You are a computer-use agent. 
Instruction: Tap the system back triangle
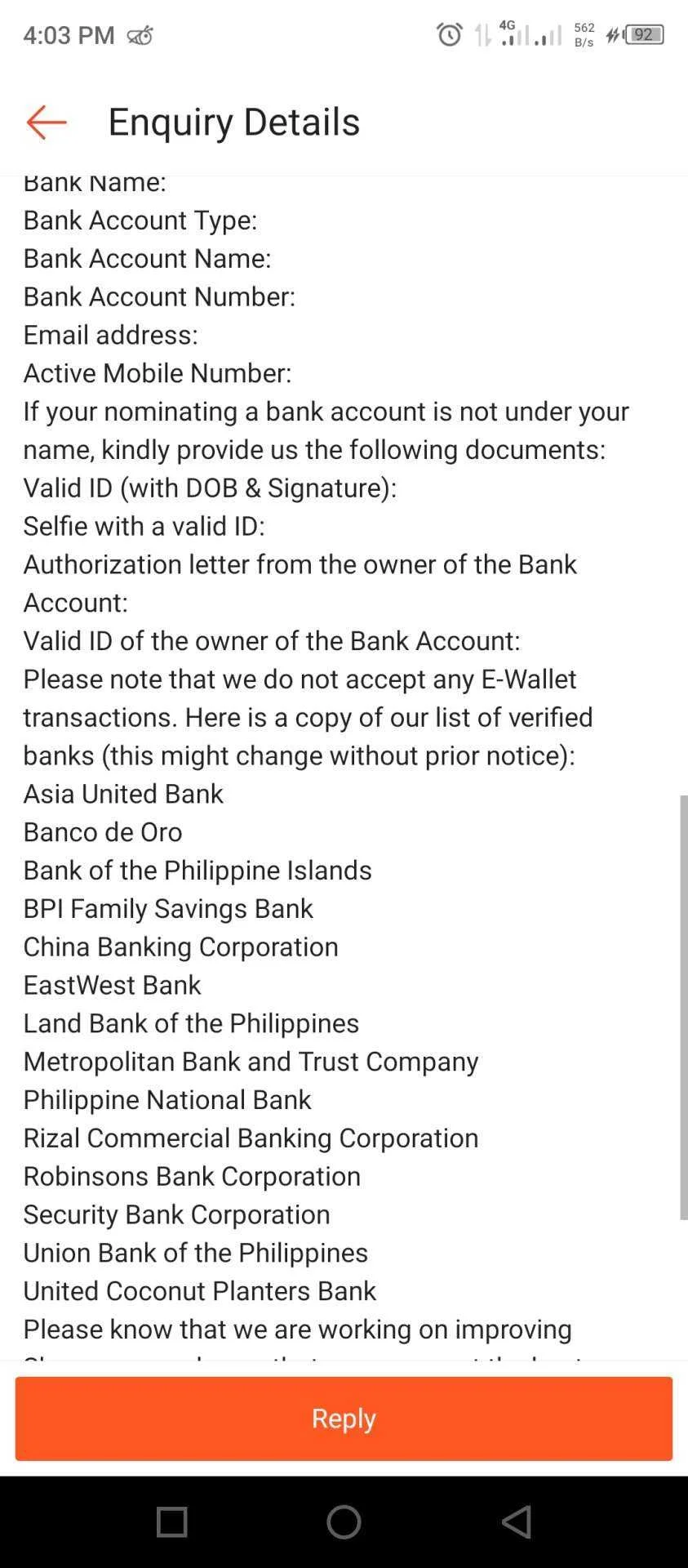pos(516,1522)
